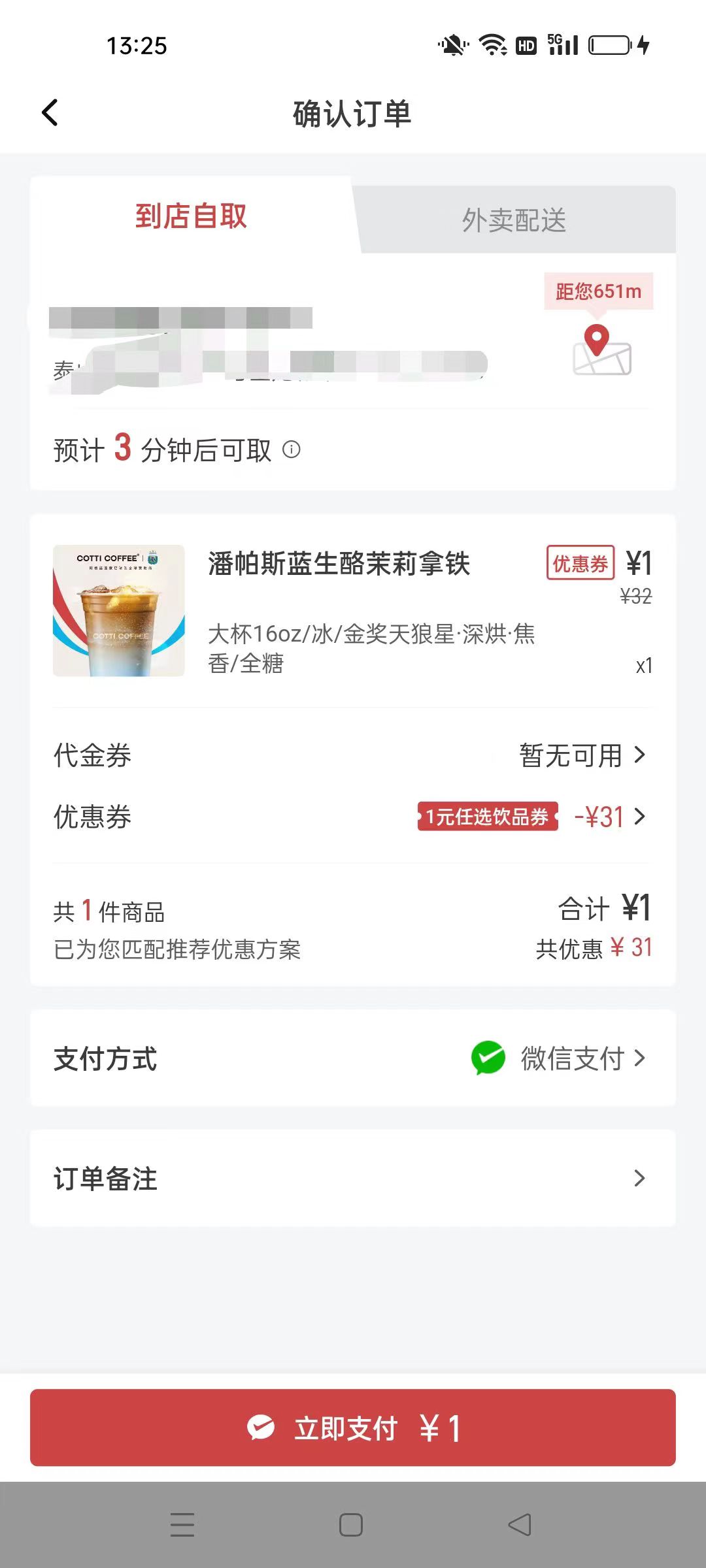Select the 到店自取 pickup tab
The image size is (706, 1568).
point(191,216)
